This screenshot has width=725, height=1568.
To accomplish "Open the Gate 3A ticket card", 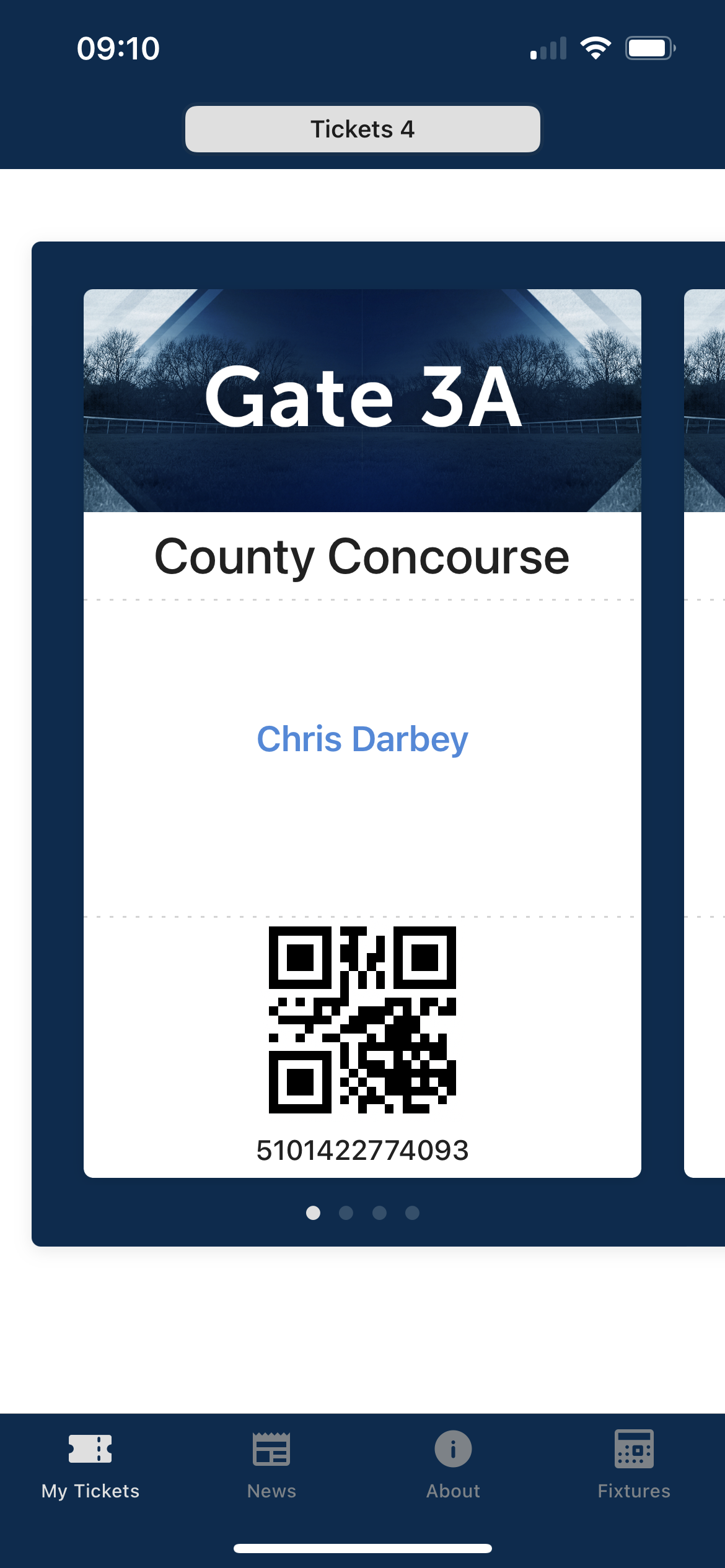I will pyautogui.click(x=362, y=733).
